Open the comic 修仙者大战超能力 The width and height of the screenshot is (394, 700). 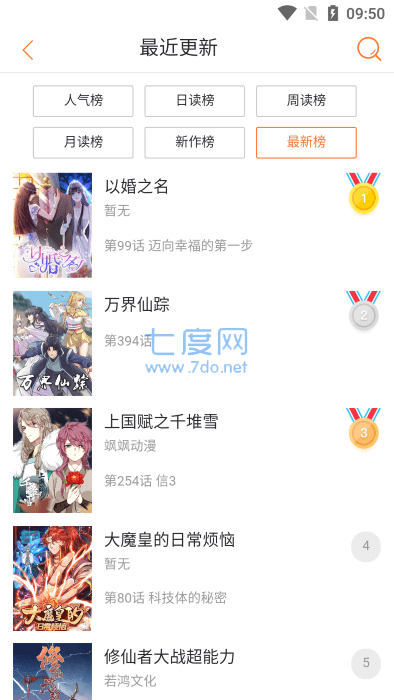(197, 669)
